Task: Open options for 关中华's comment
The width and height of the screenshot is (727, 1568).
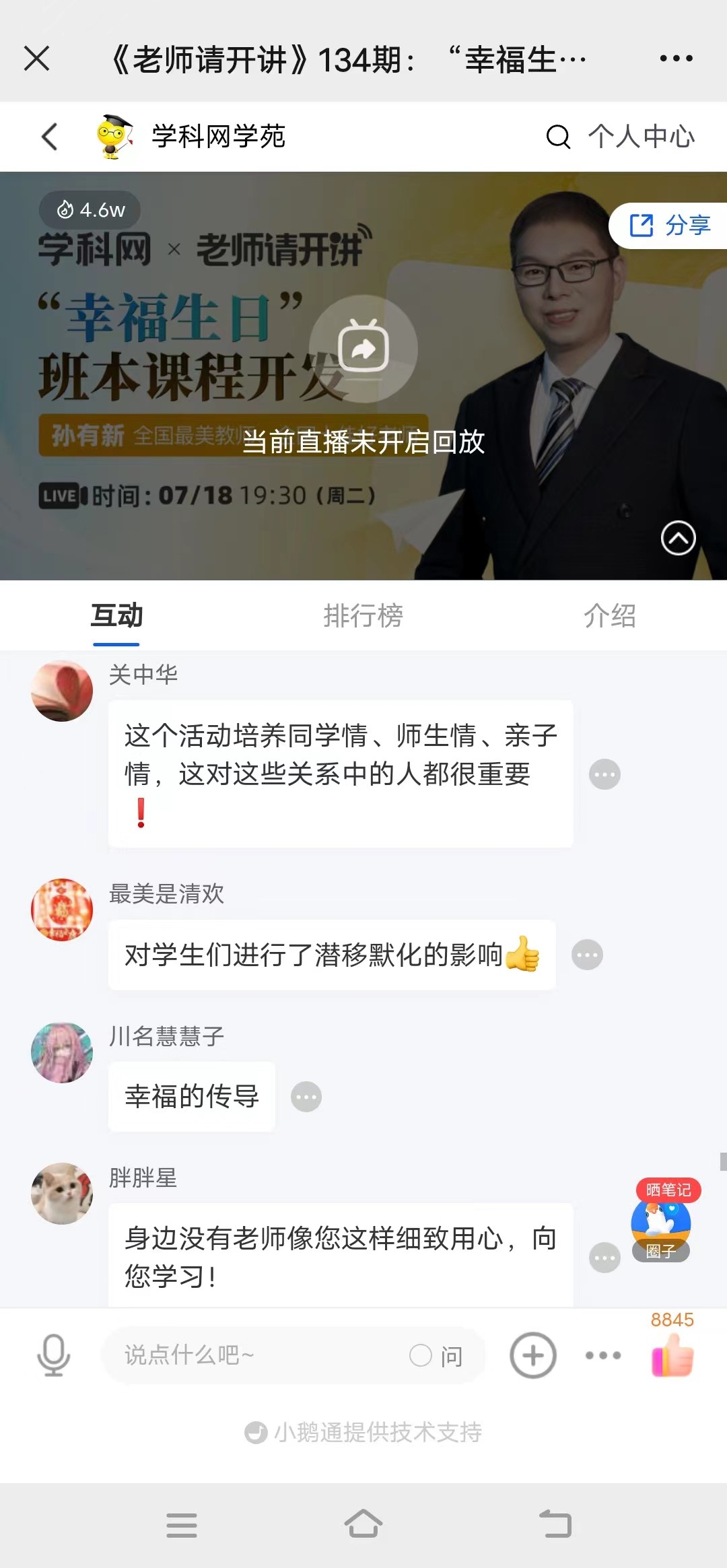Action: (x=604, y=775)
